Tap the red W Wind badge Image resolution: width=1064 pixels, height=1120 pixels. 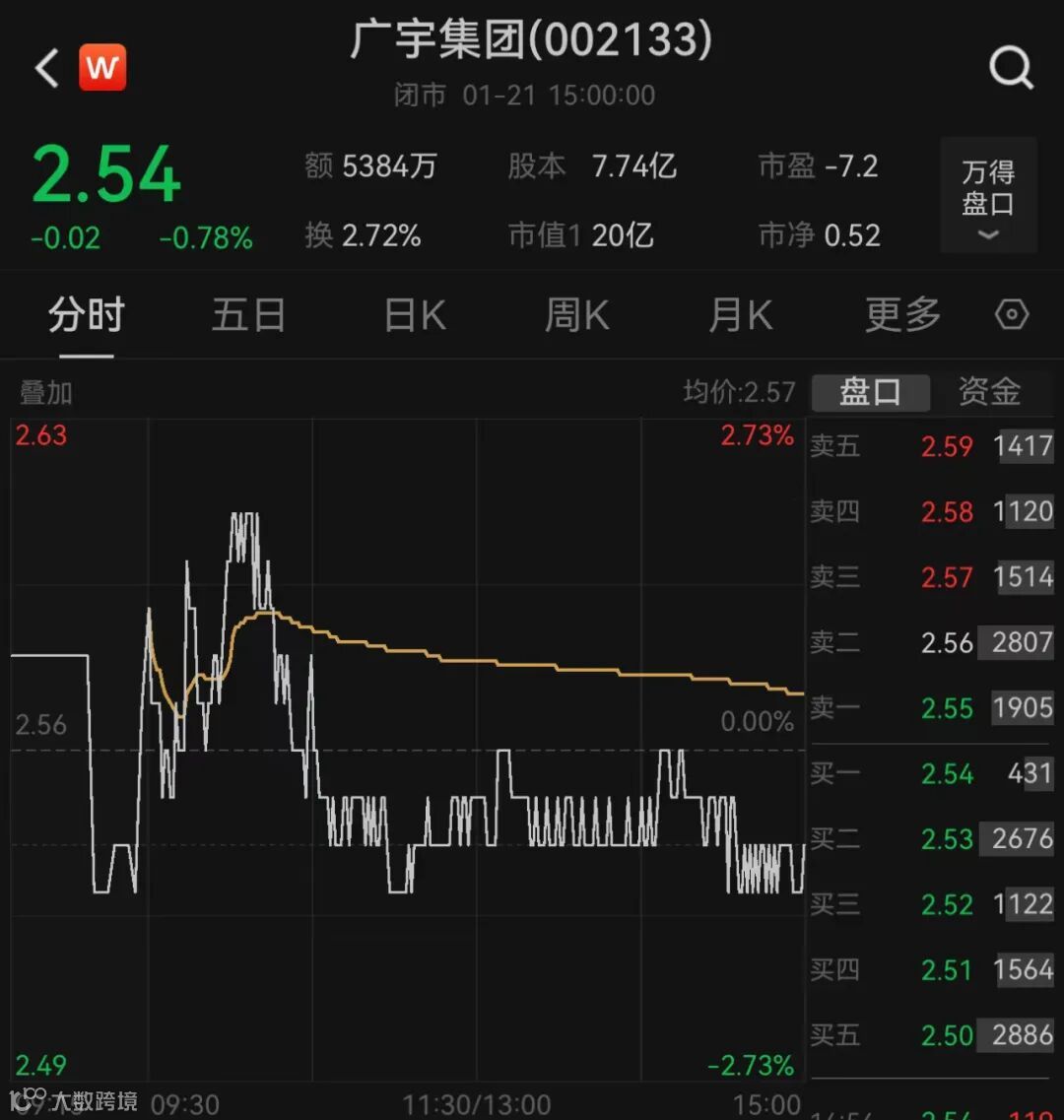click(102, 69)
